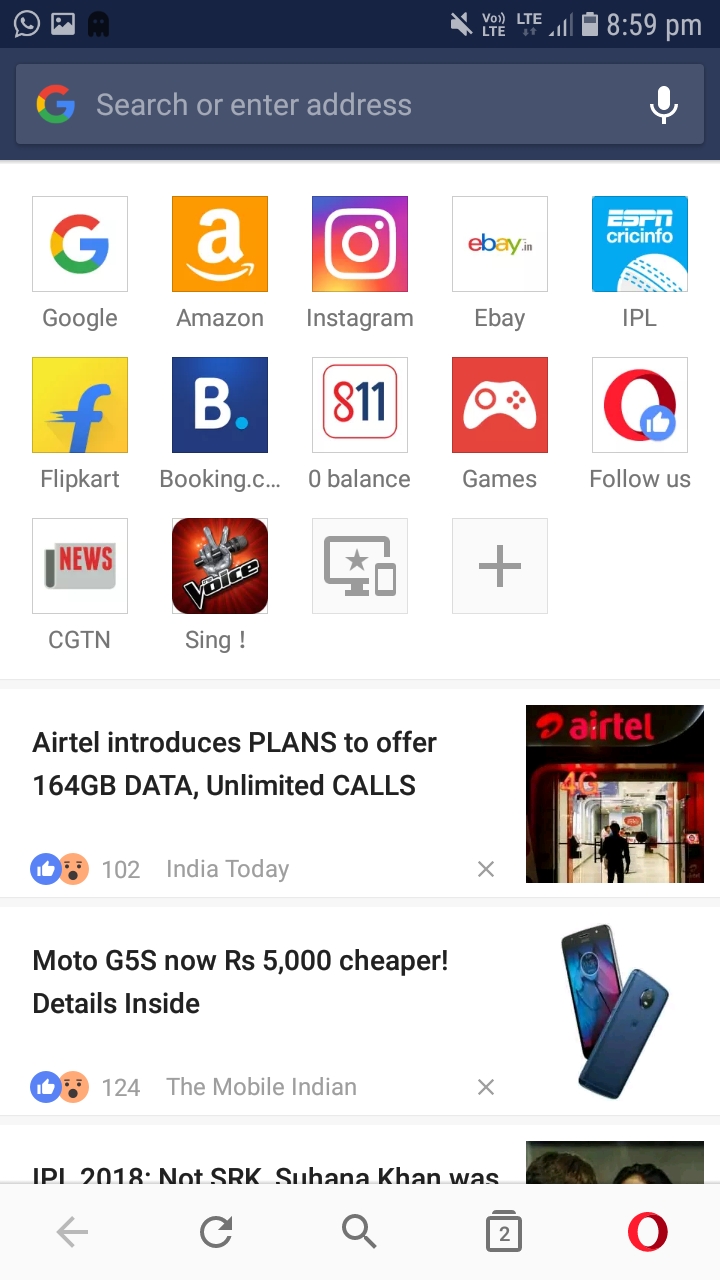
Task: Open the Flipkart speed dial
Action: pyautogui.click(x=80, y=405)
